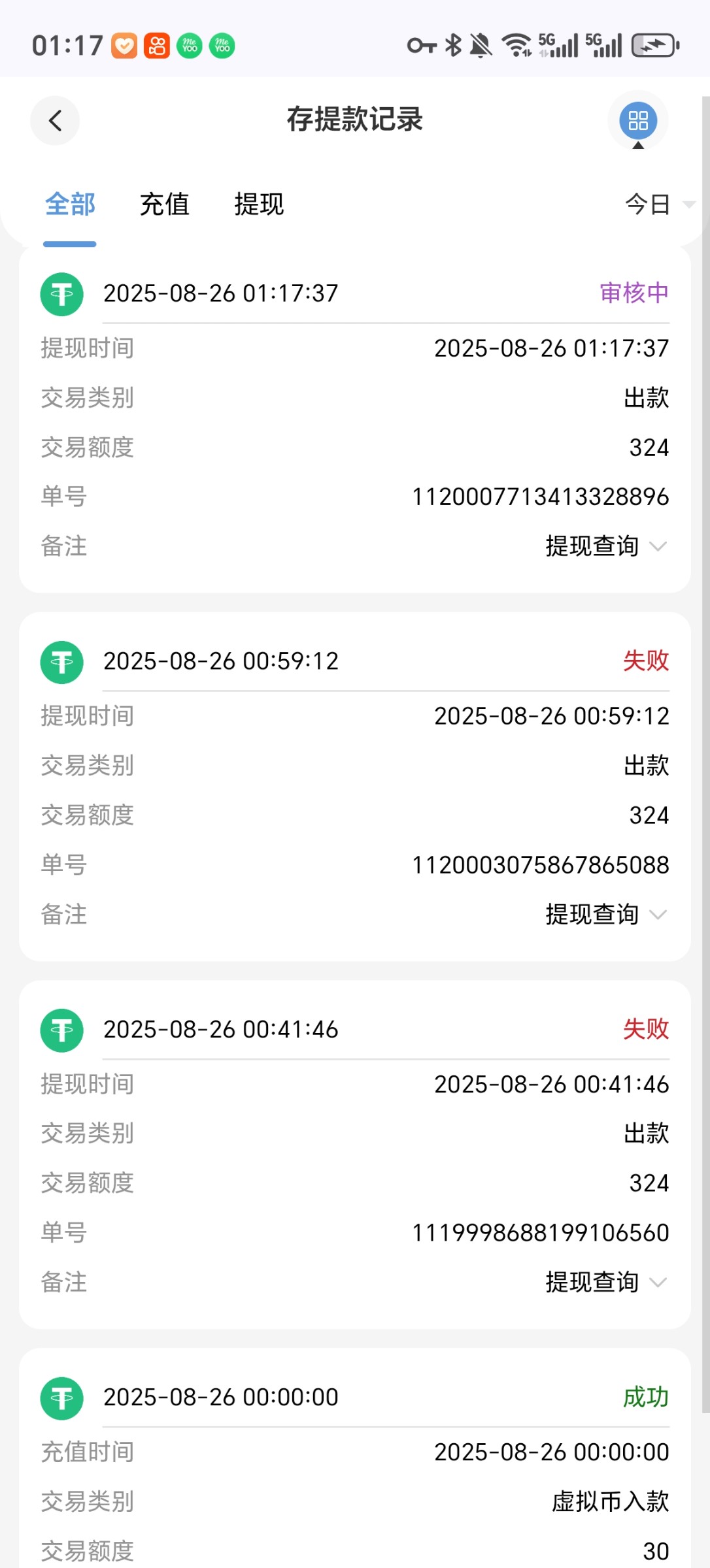
Task: Switch to the 充值 tab
Action: click(165, 204)
